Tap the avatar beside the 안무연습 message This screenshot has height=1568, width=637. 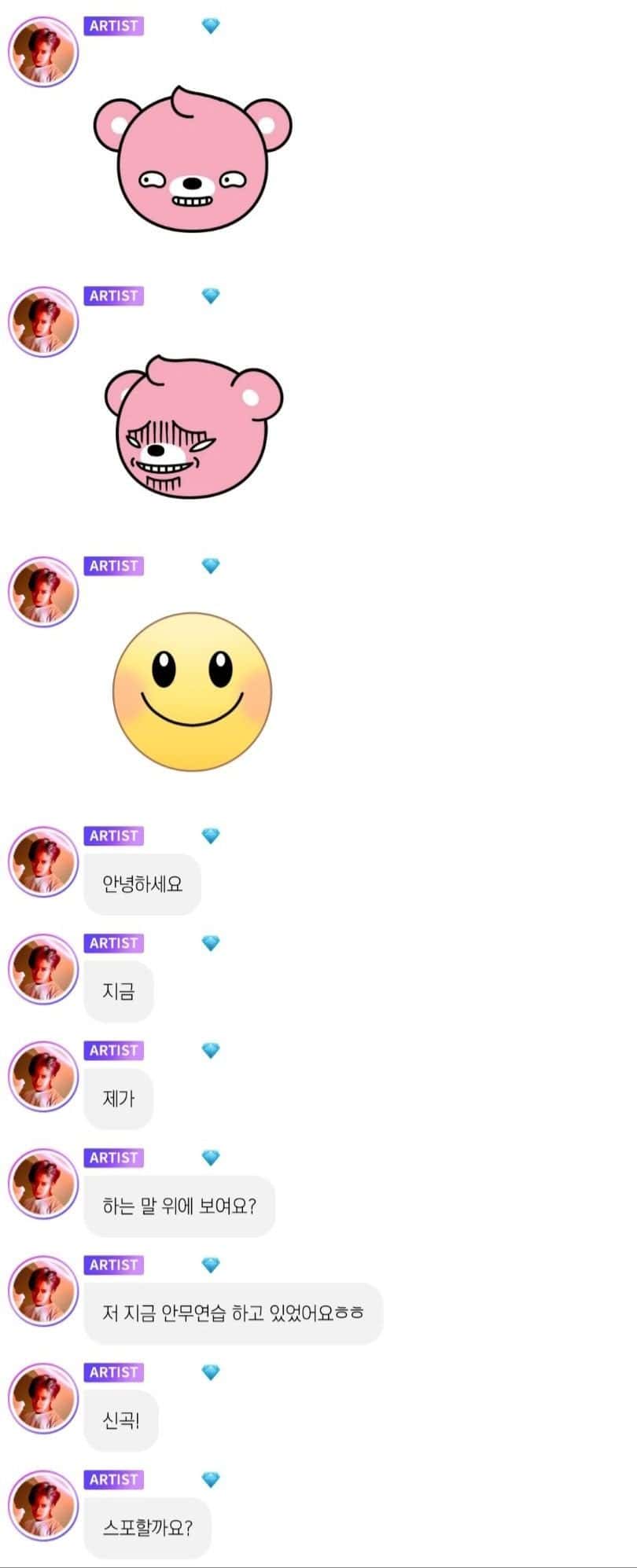pos(43,1291)
